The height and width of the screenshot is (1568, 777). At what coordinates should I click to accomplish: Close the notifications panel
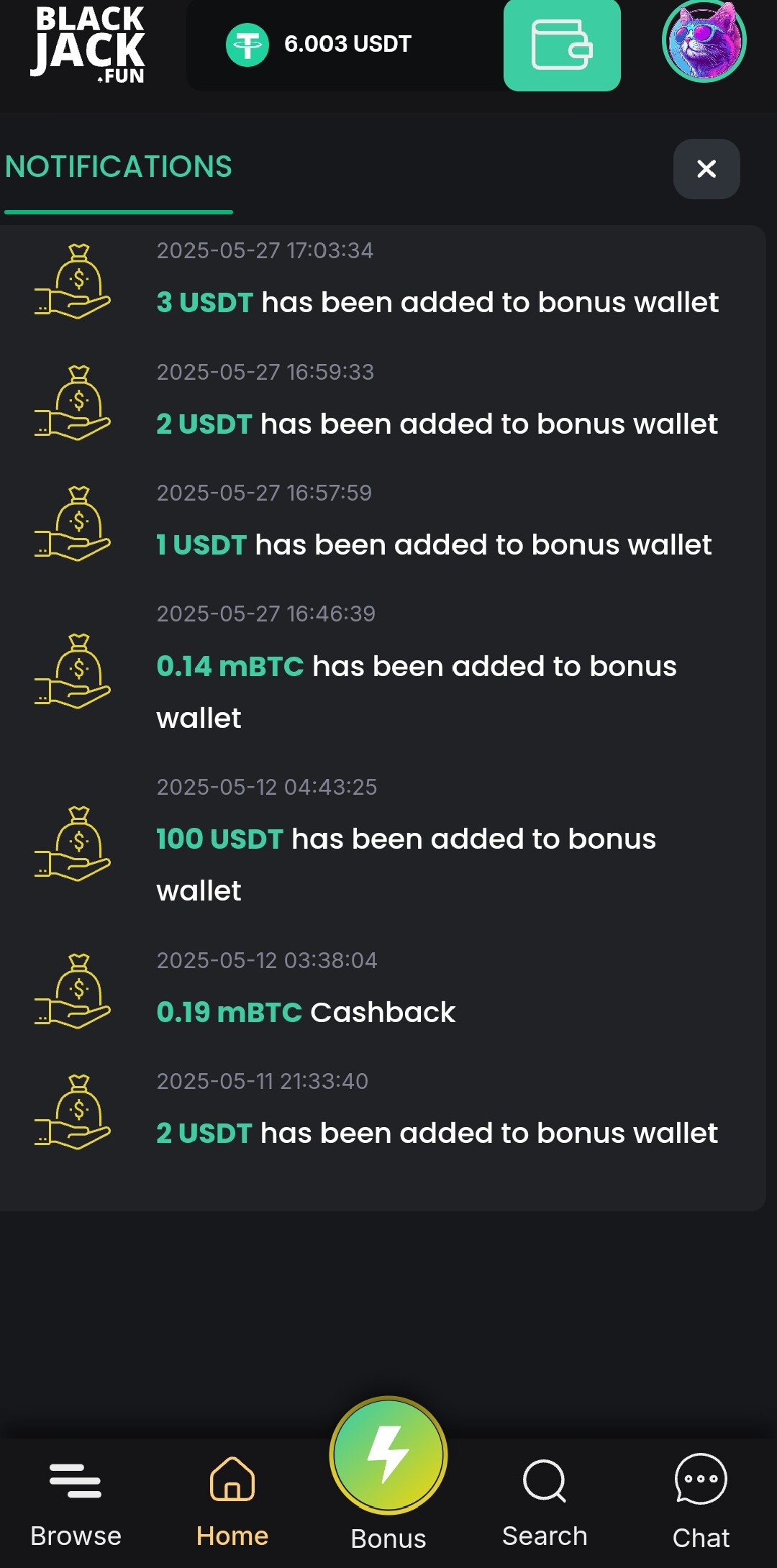coord(706,169)
